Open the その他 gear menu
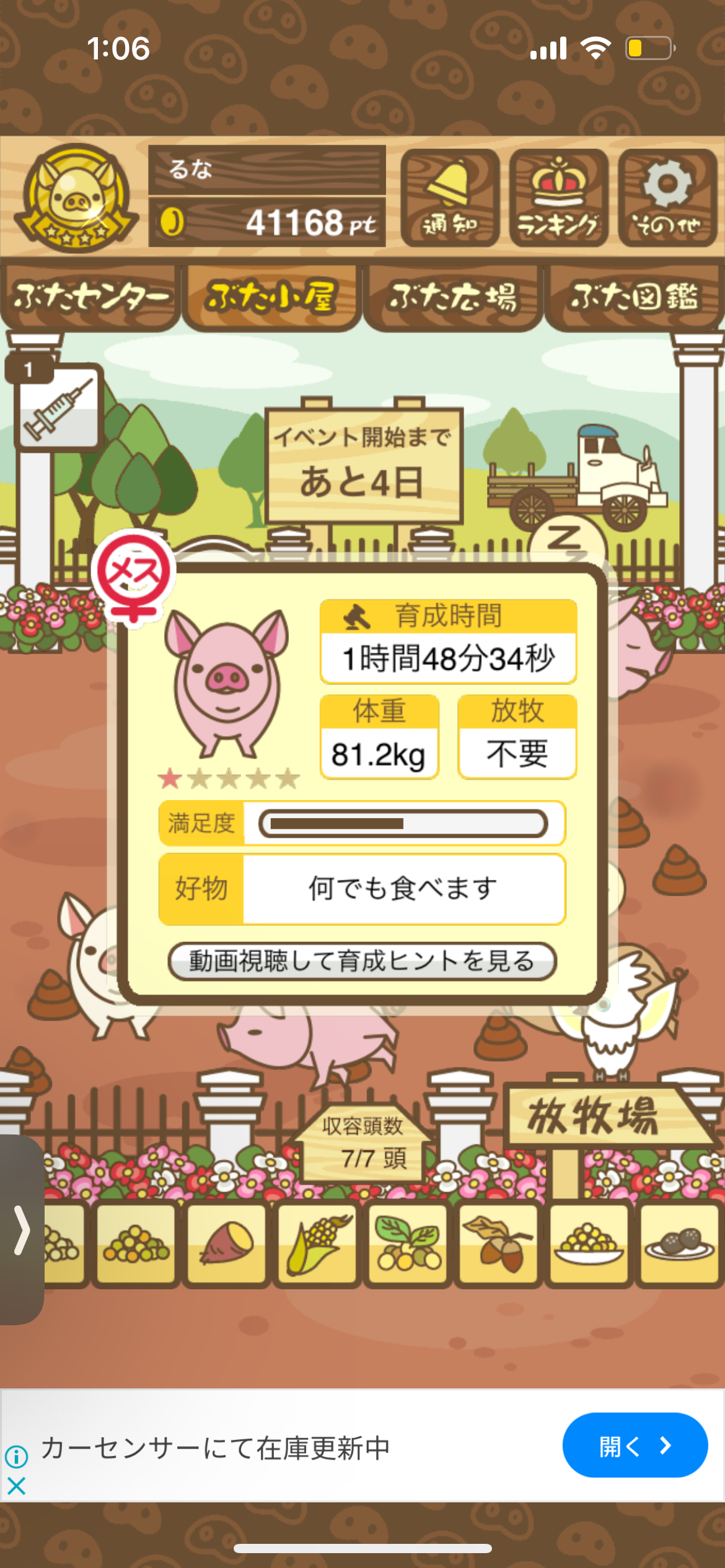This screenshot has width=725, height=1568. click(x=667, y=198)
